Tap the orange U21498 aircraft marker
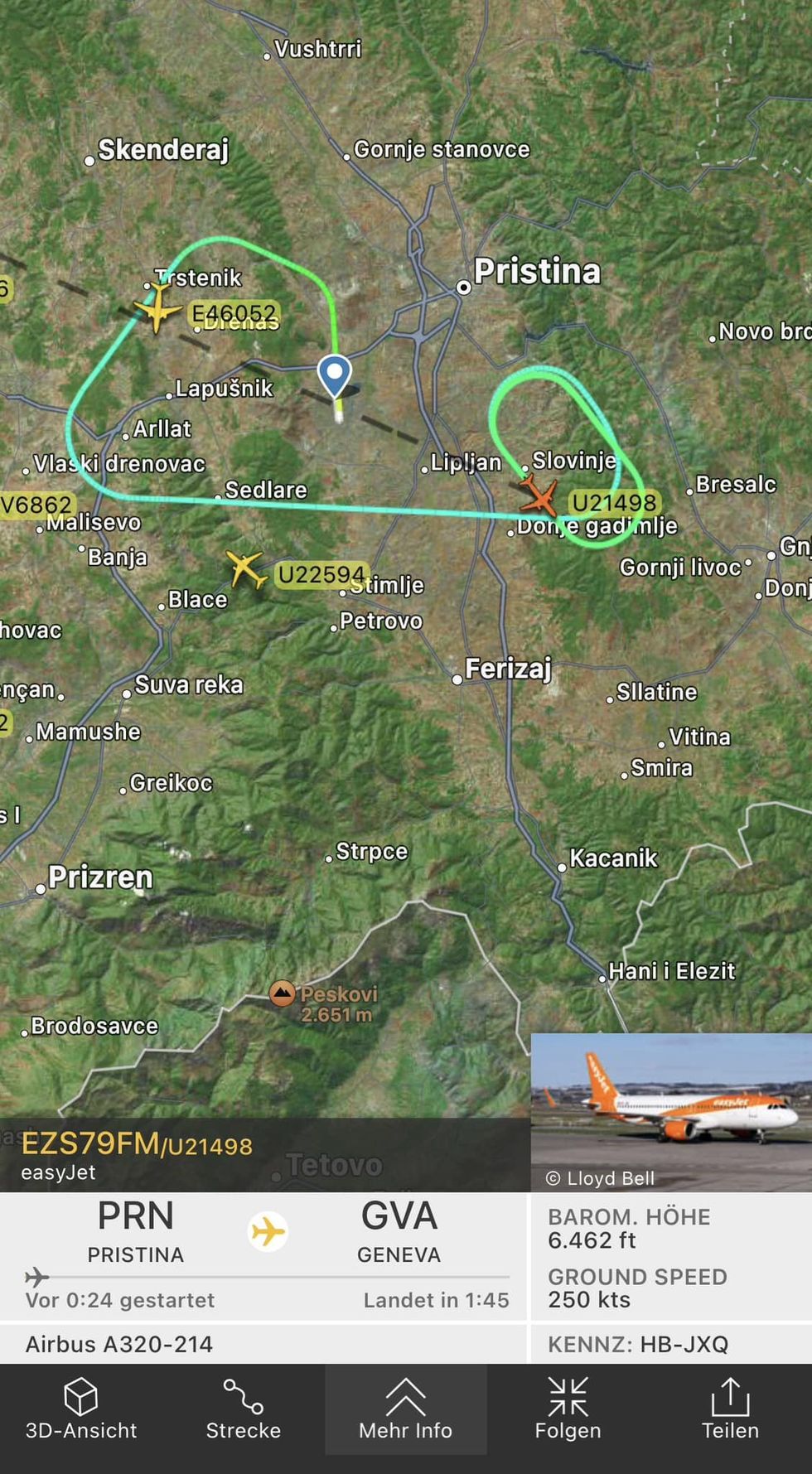 (540, 497)
